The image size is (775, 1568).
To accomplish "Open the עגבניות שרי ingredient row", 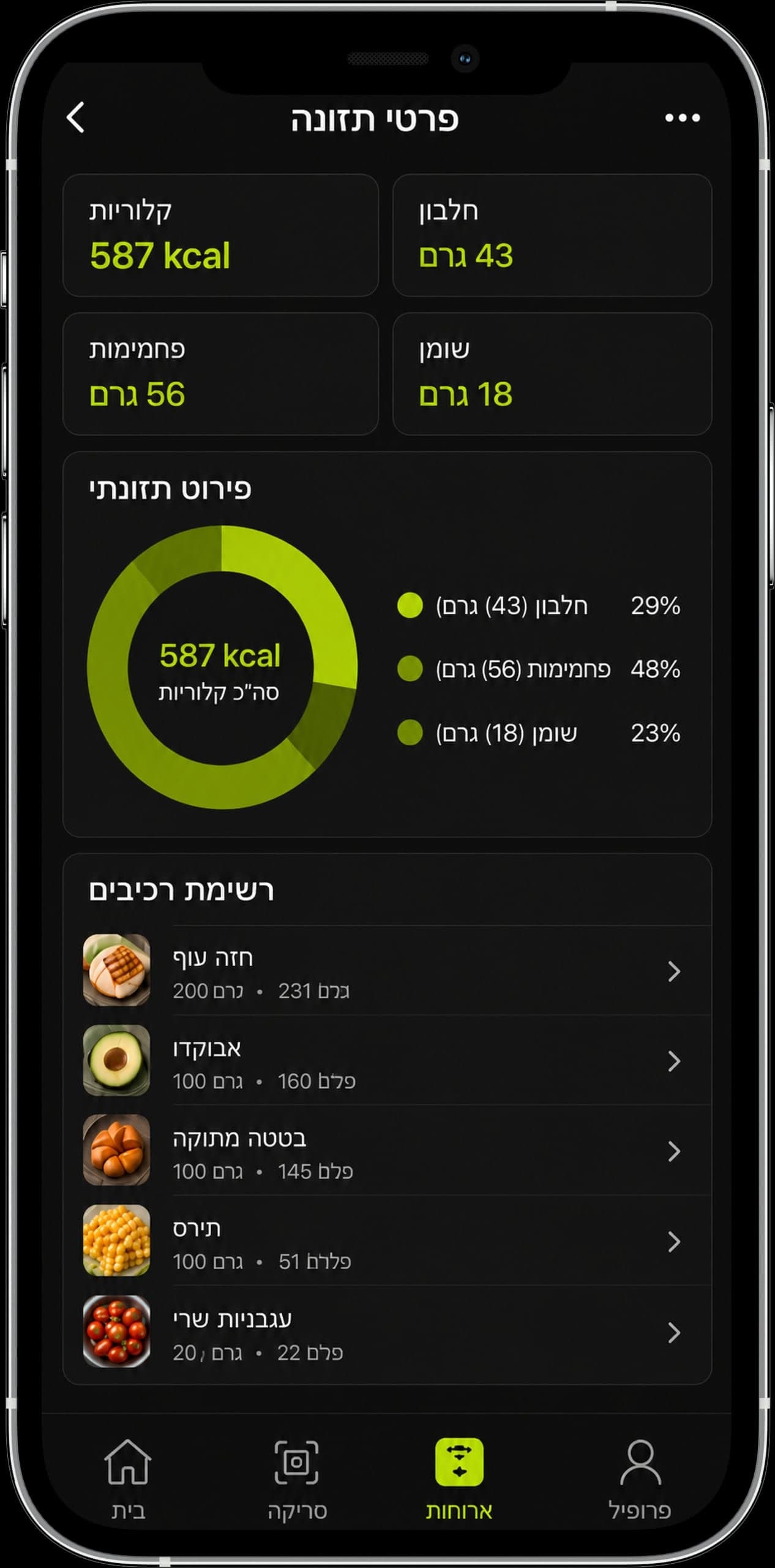I will tap(387, 1332).
